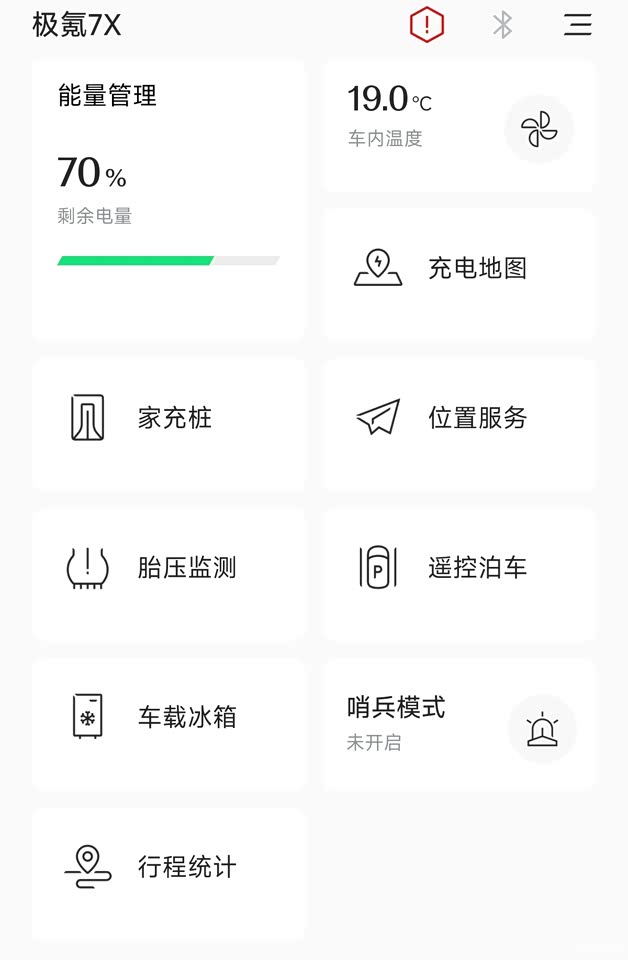Open the 能量管理 energy card

pos(168,200)
